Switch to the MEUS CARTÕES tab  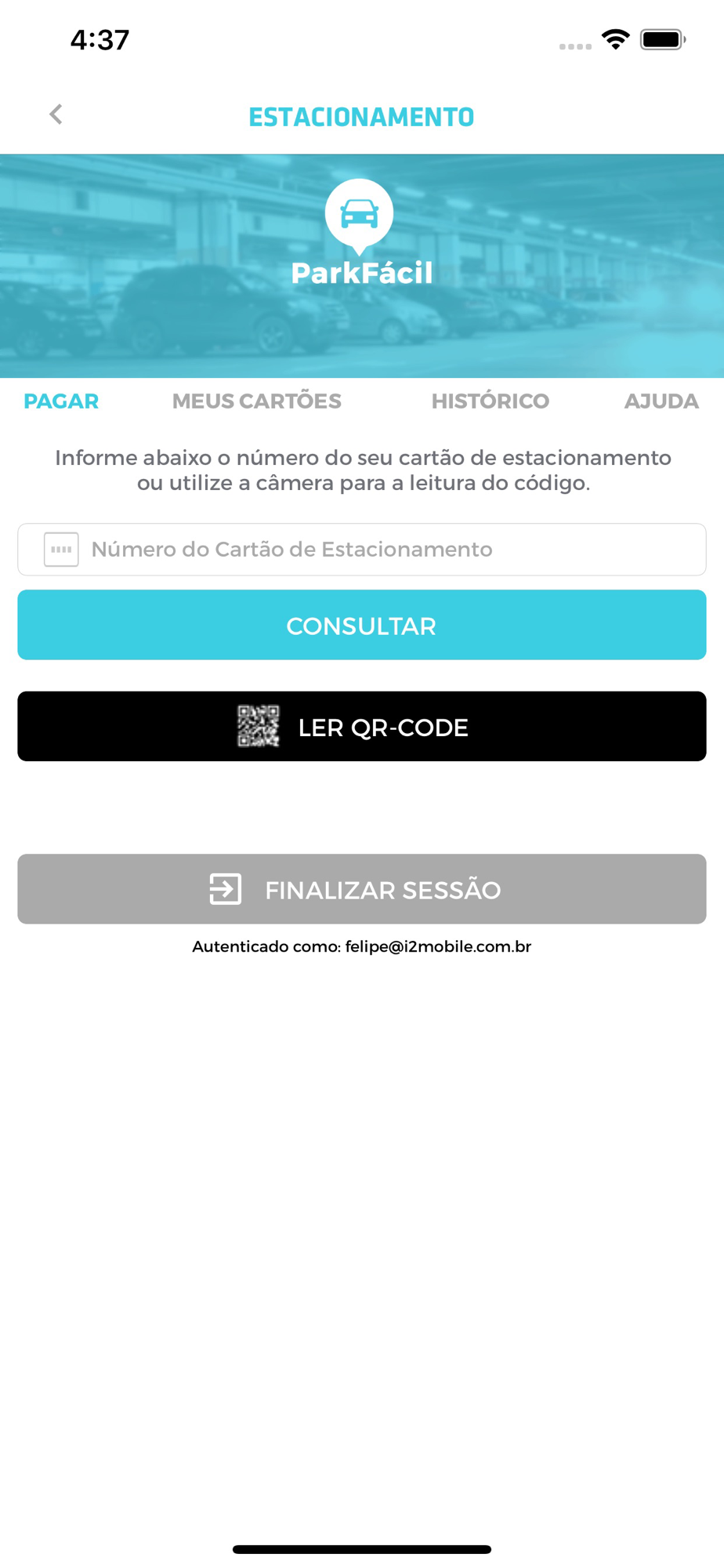pyautogui.click(x=257, y=401)
